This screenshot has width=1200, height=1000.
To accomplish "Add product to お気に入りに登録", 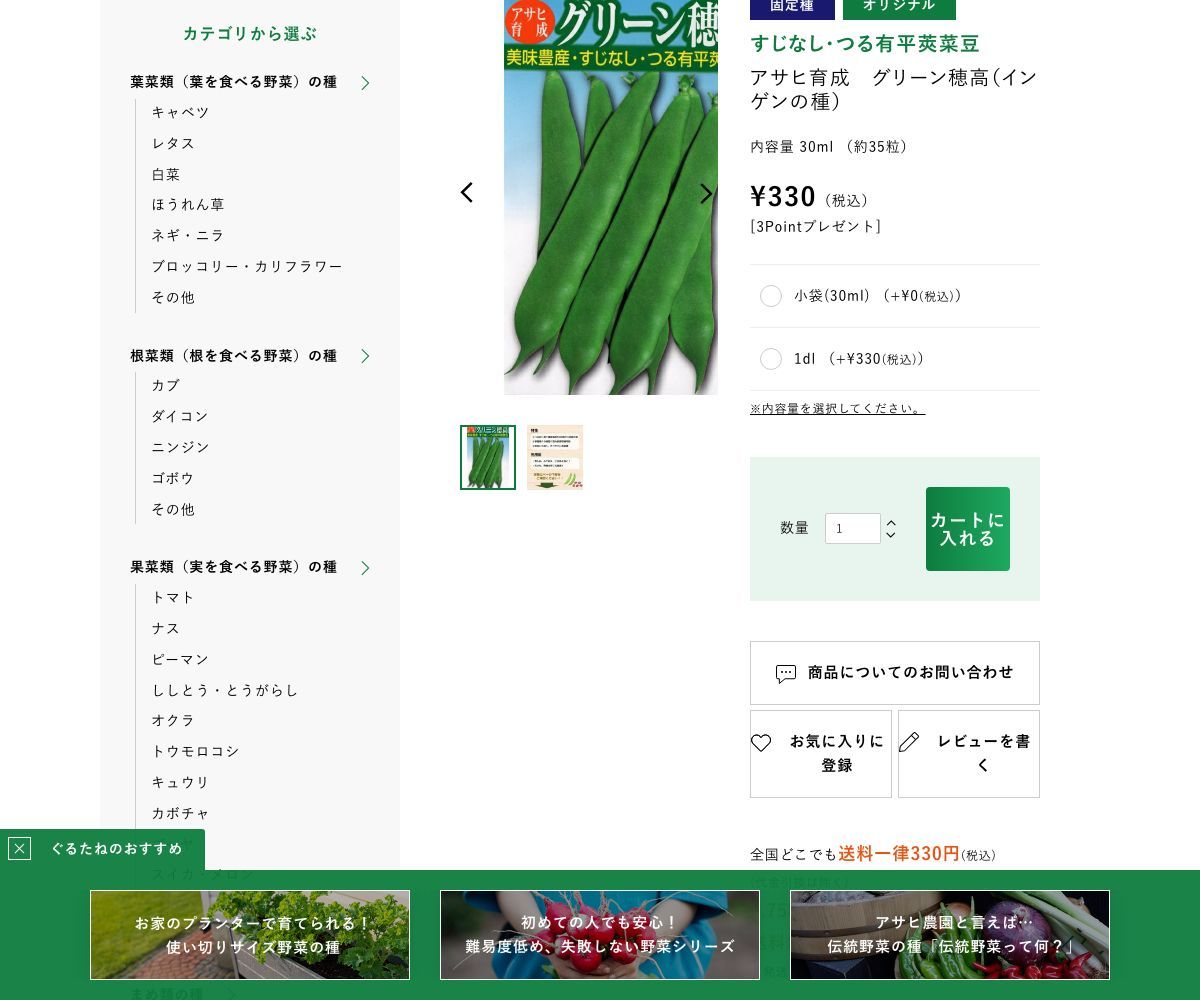I will (x=820, y=754).
